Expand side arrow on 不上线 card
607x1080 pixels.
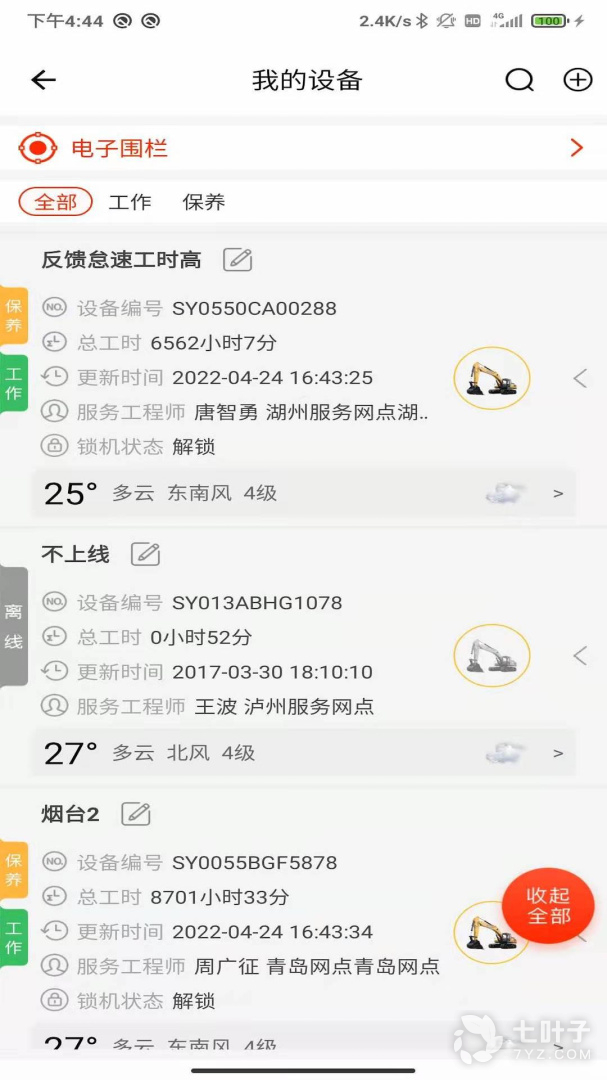[x=580, y=656]
